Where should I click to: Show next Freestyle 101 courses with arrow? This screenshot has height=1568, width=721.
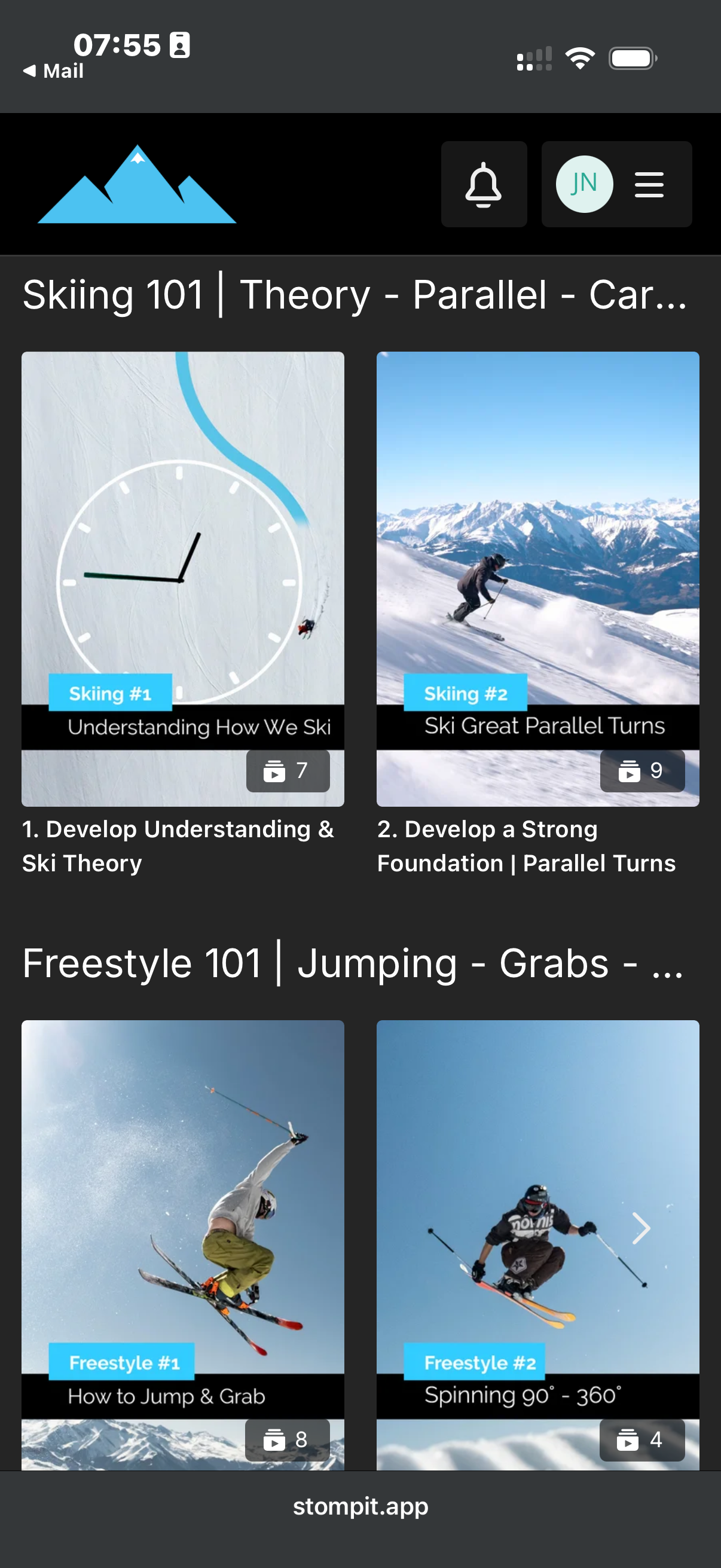tap(641, 1228)
